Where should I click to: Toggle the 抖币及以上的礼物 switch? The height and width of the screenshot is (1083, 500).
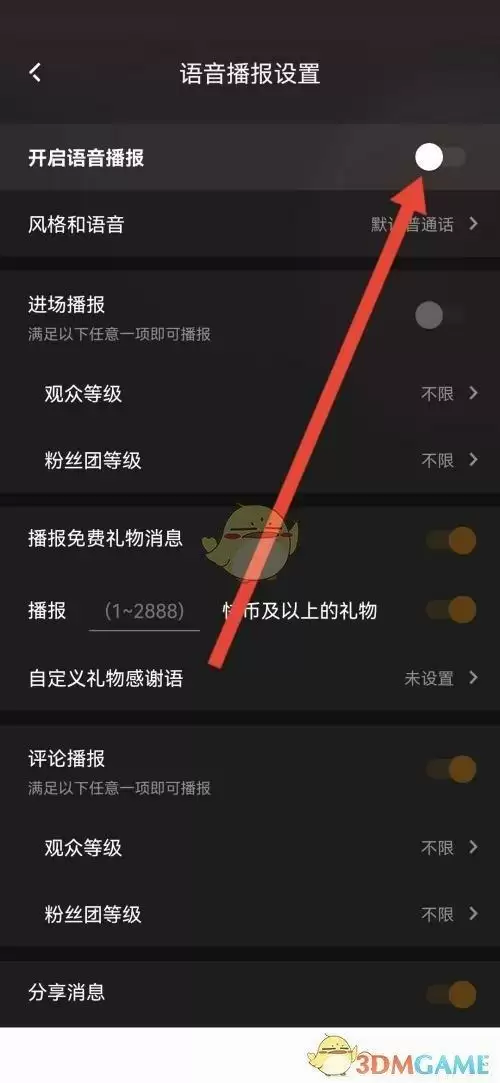point(450,610)
